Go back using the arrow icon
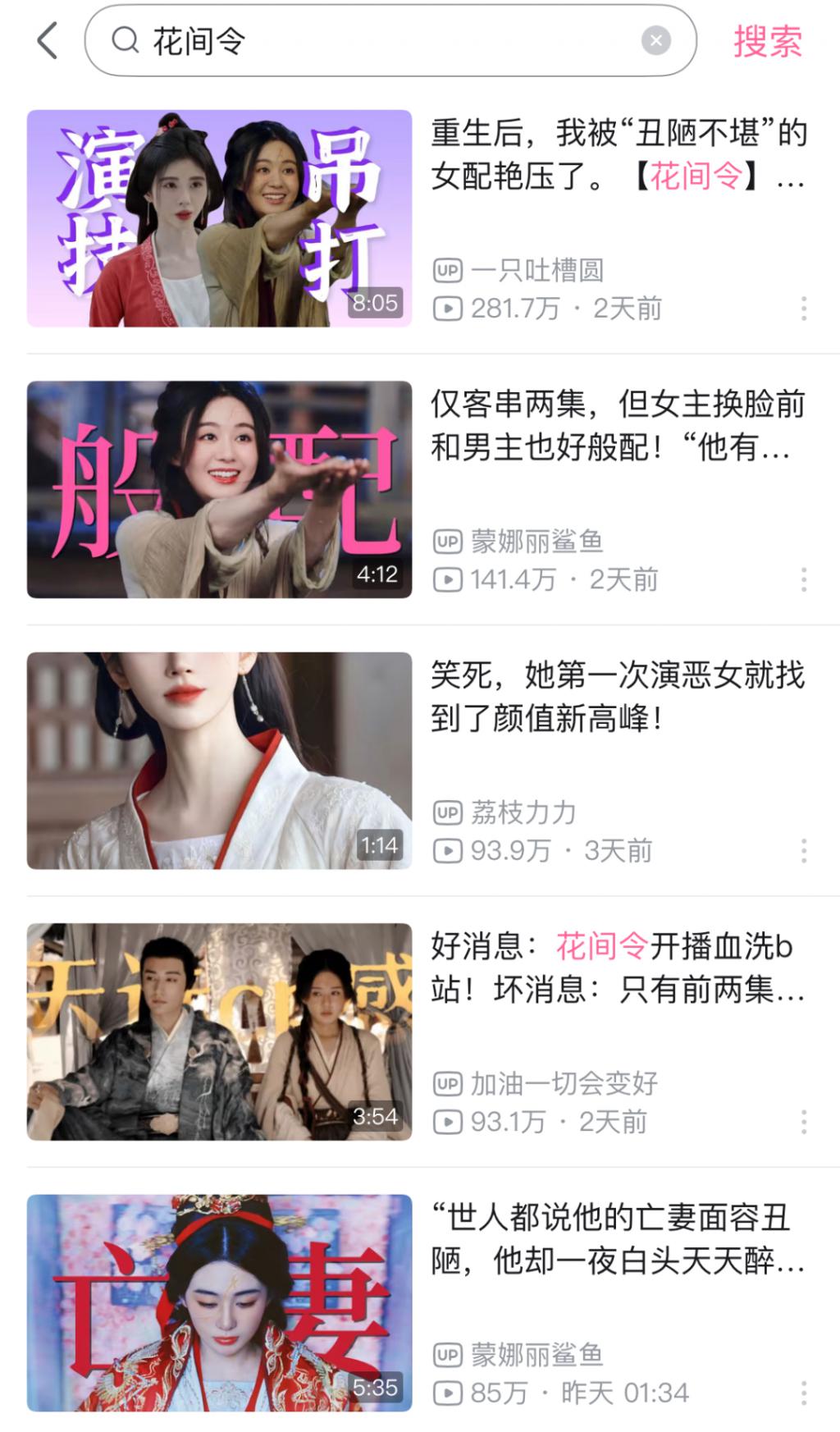Screen dimensions: 840x1432 click(x=48, y=41)
